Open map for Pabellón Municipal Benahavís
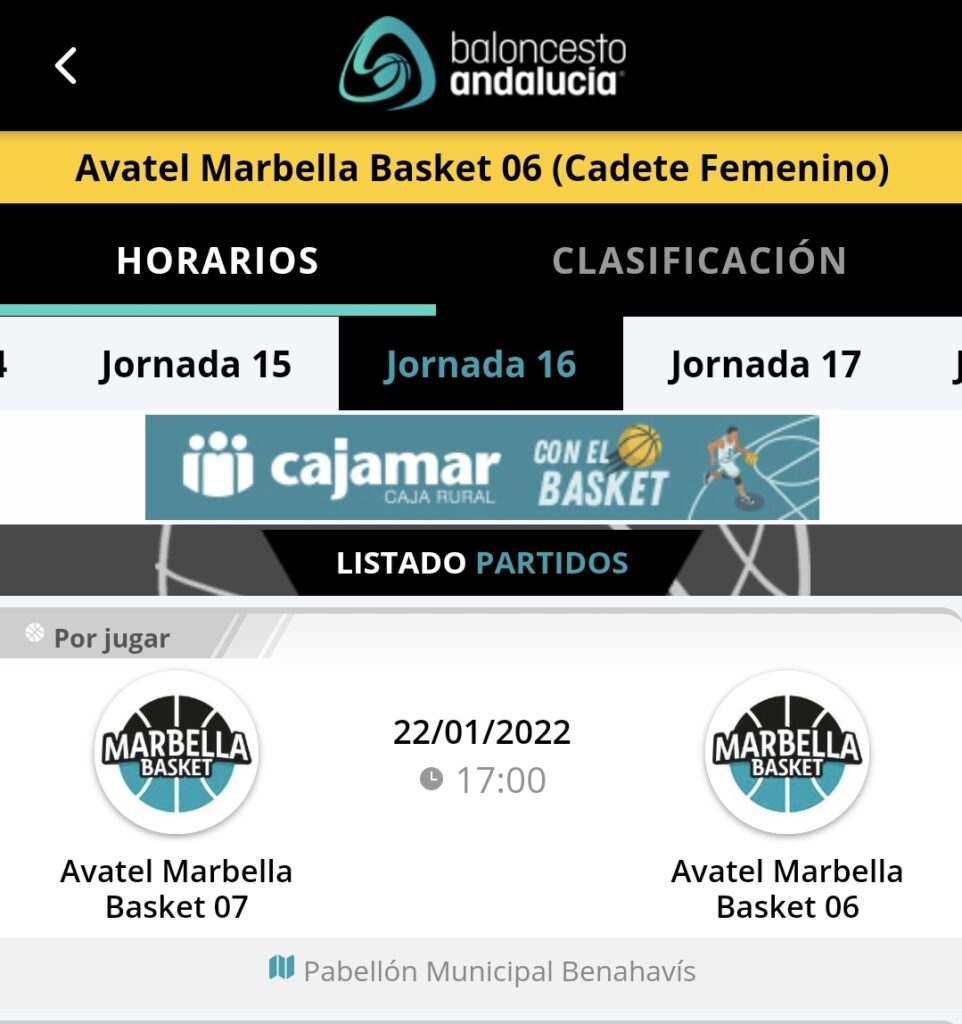 pos(481,970)
